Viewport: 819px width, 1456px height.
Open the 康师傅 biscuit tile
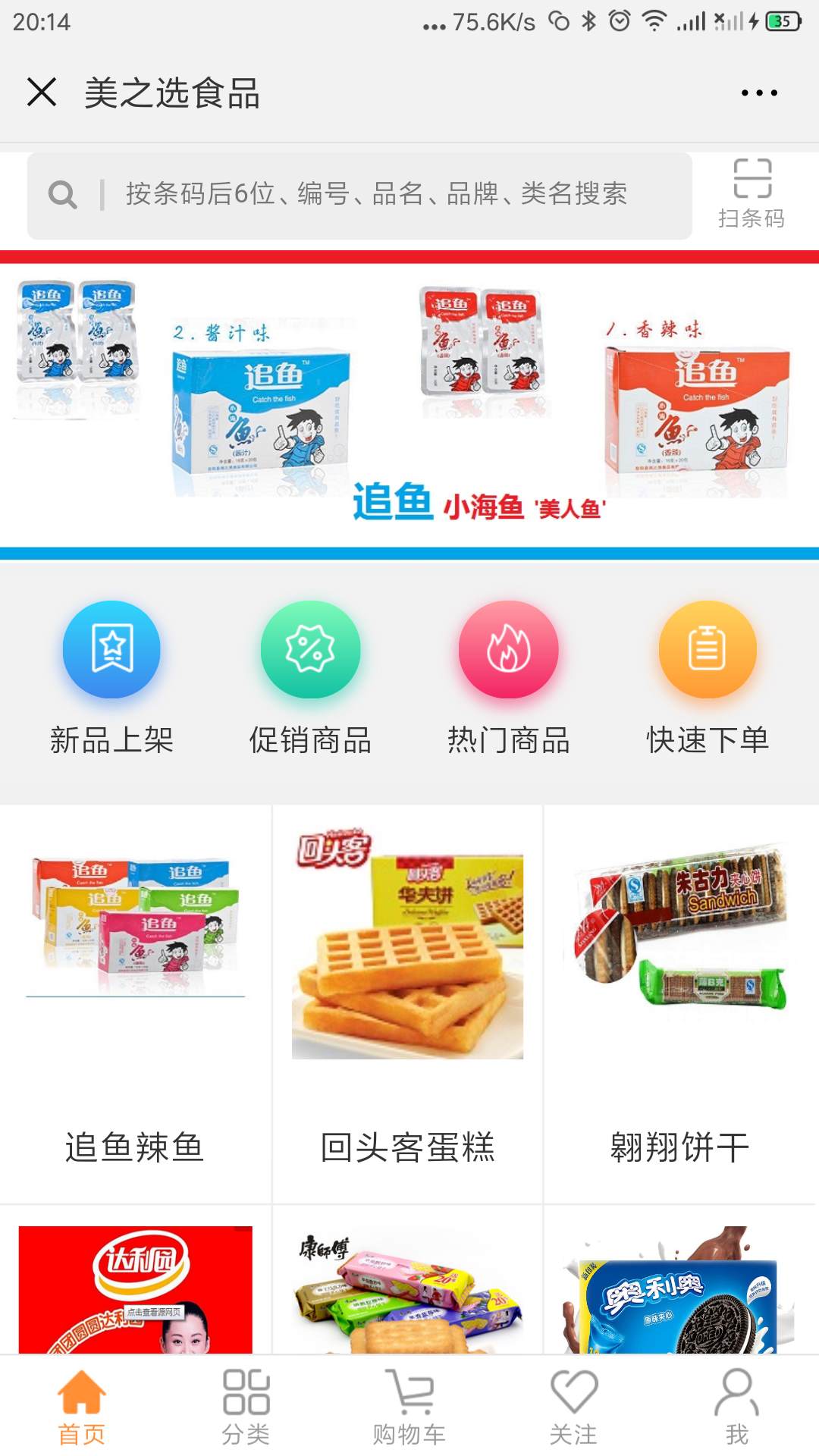(407, 1289)
